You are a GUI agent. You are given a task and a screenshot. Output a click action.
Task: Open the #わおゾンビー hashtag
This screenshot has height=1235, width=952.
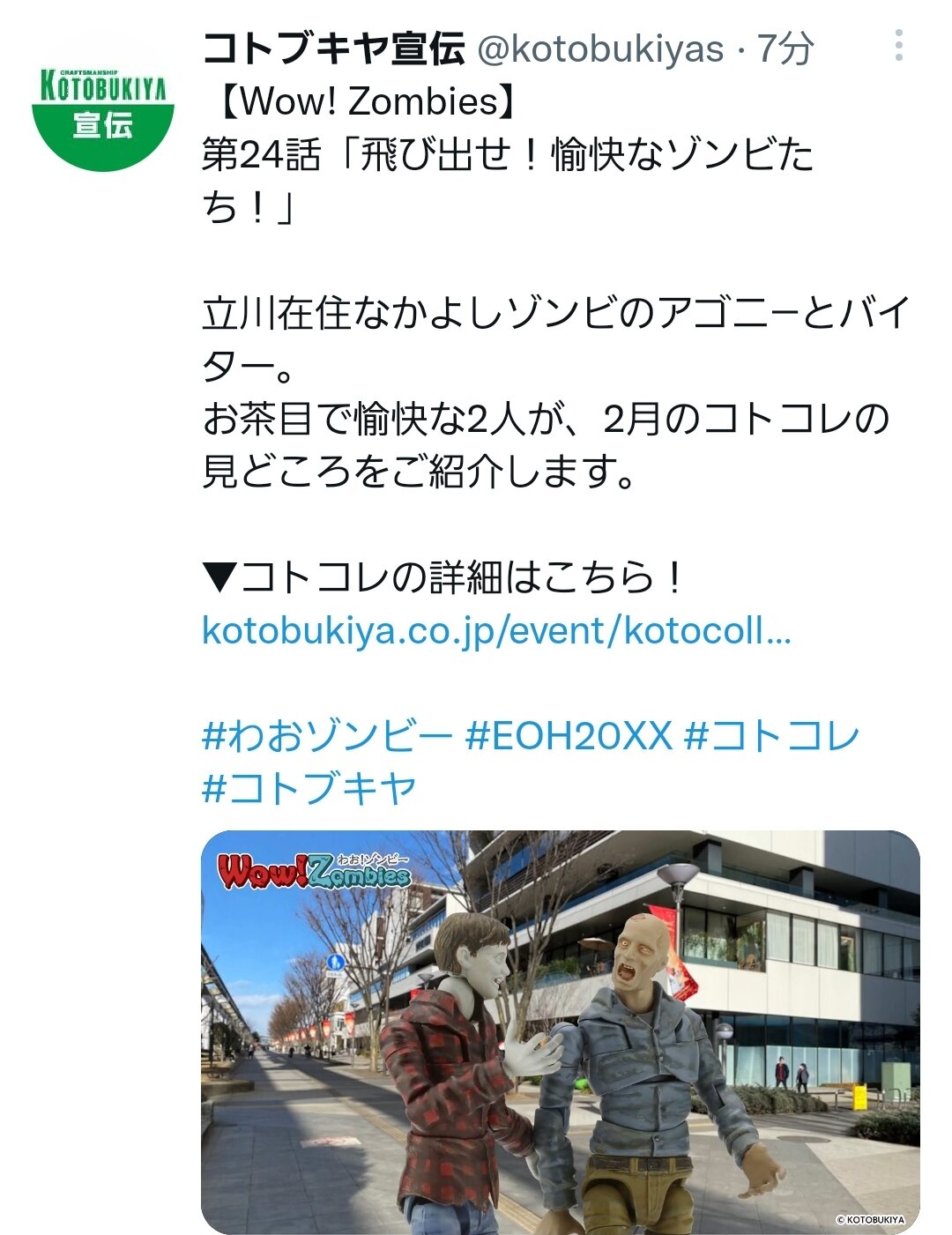[327, 735]
